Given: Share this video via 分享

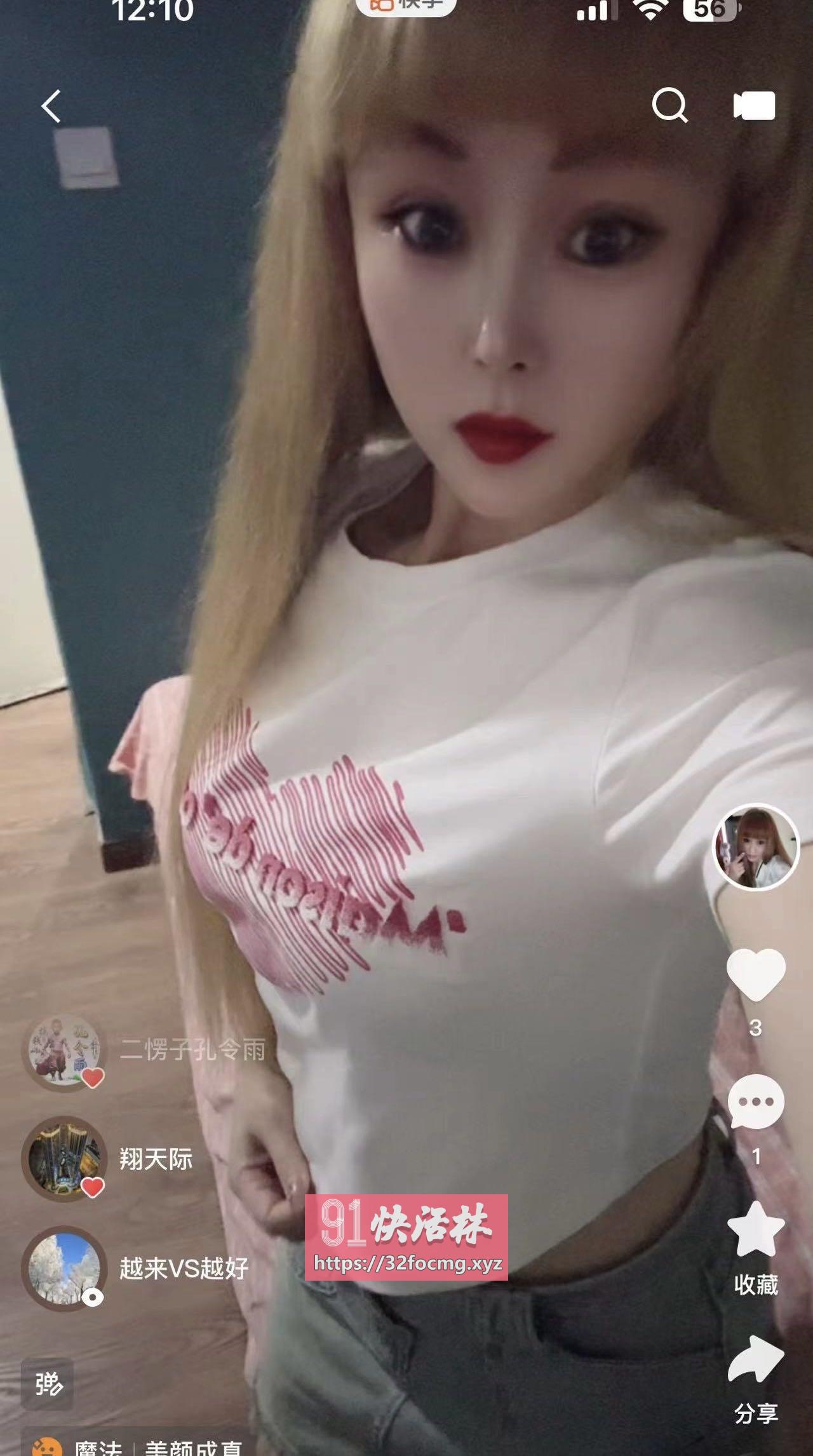Looking at the screenshot, I should pyautogui.click(x=755, y=1361).
